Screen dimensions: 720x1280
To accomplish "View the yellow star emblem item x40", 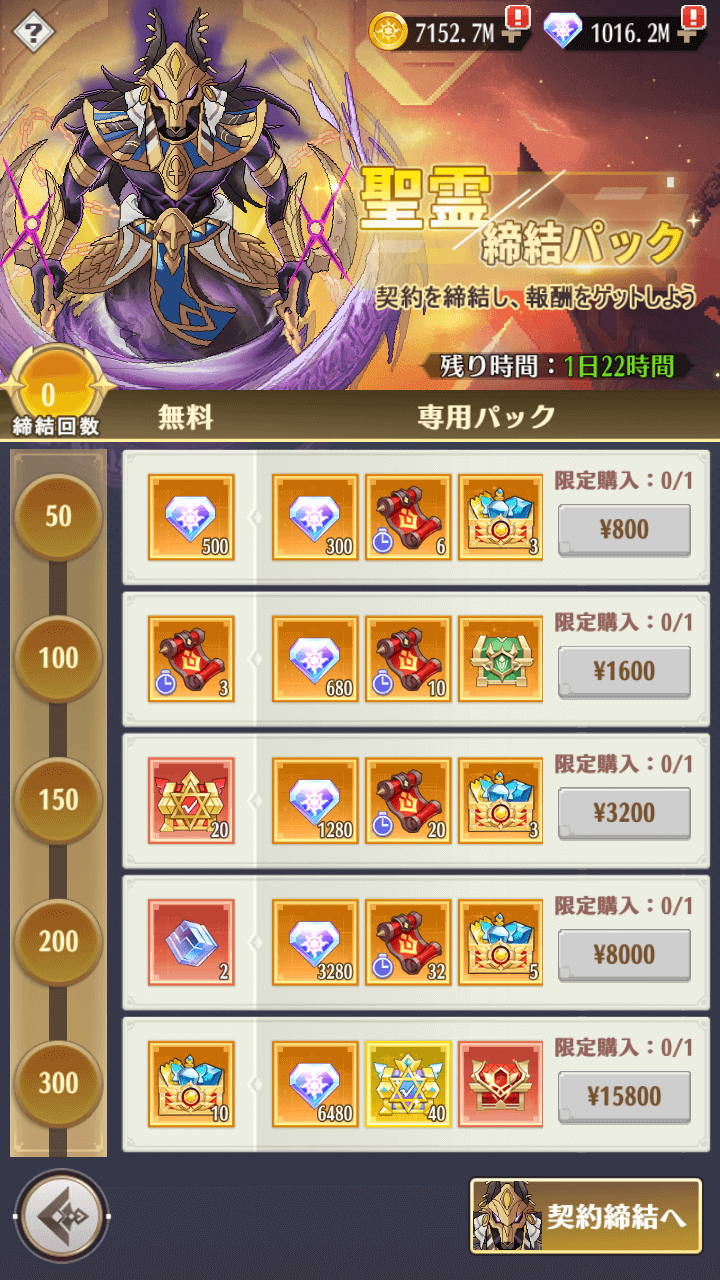I will (x=408, y=1085).
